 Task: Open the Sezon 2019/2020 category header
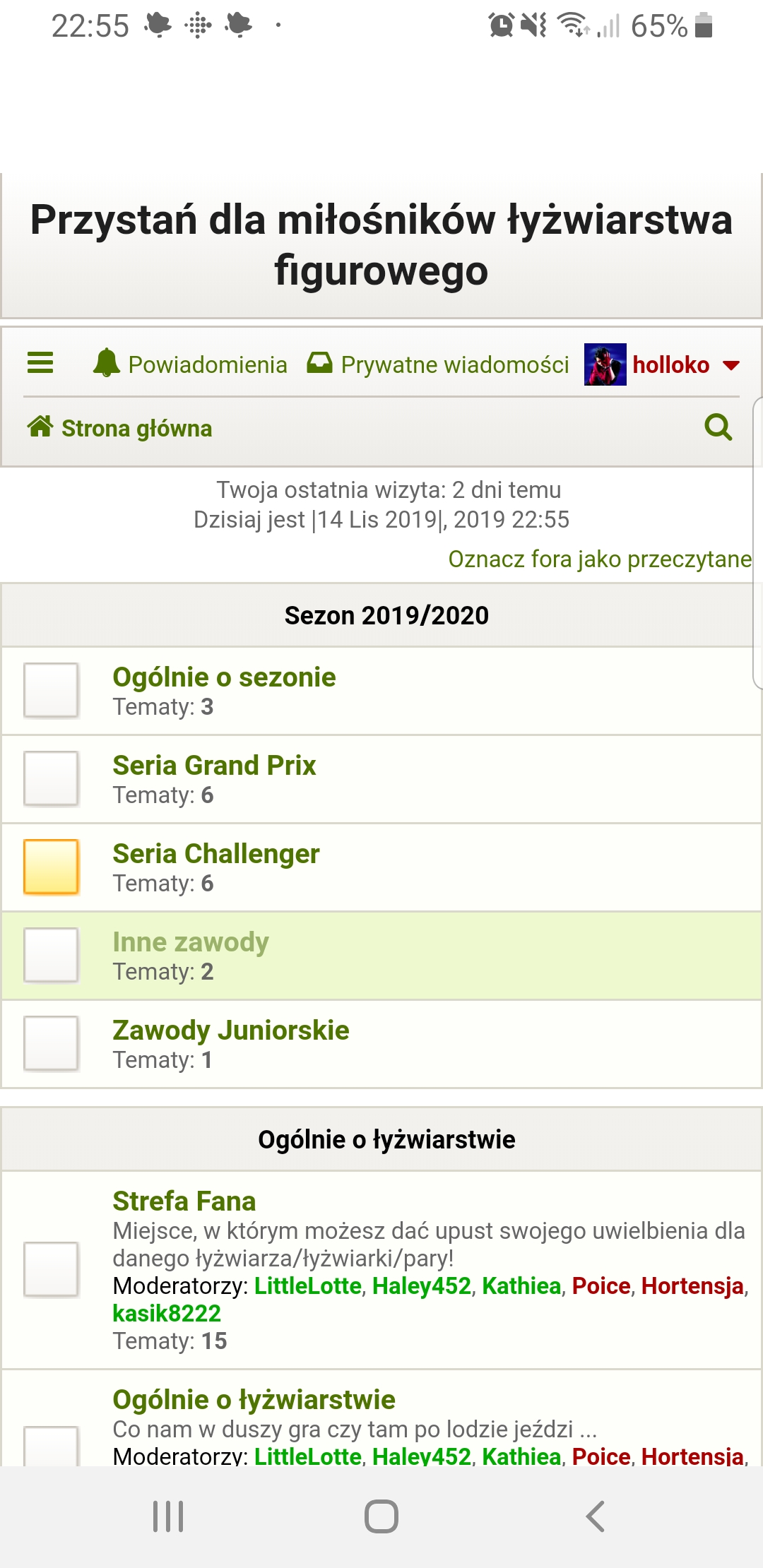tap(386, 615)
